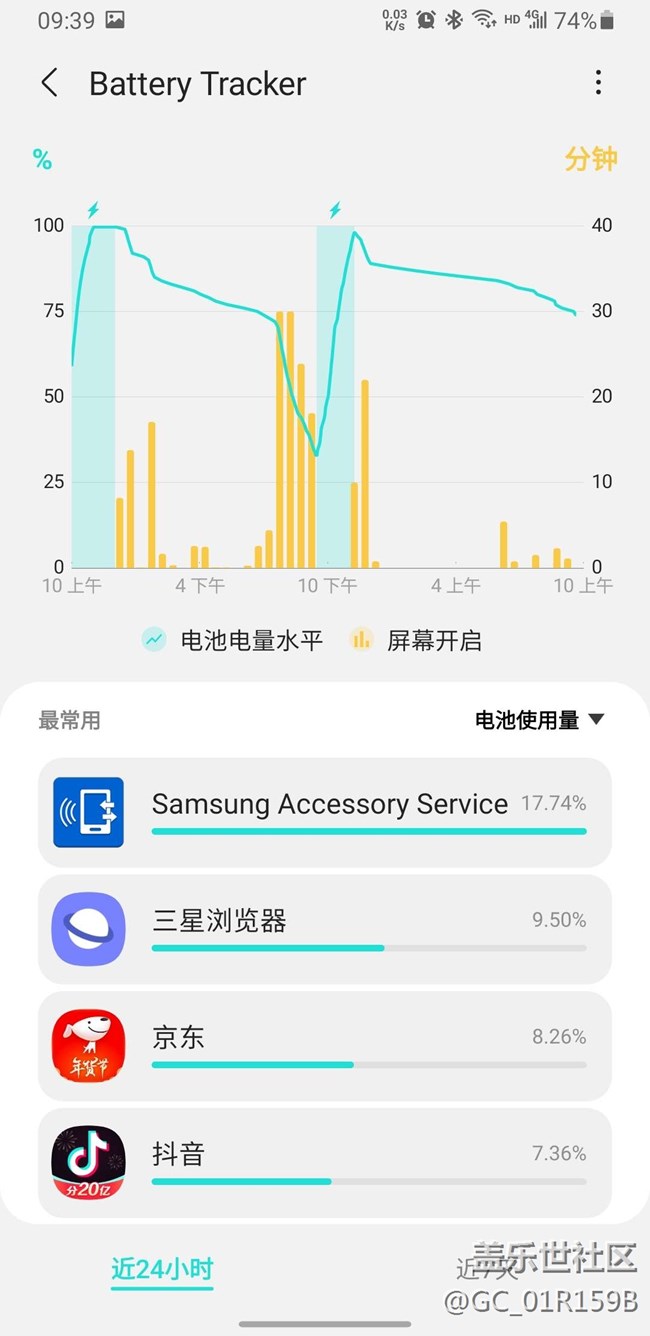This screenshot has width=650, height=1336.
Task: View 京东 battery usage details
Action: click(x=325, y=1046)
